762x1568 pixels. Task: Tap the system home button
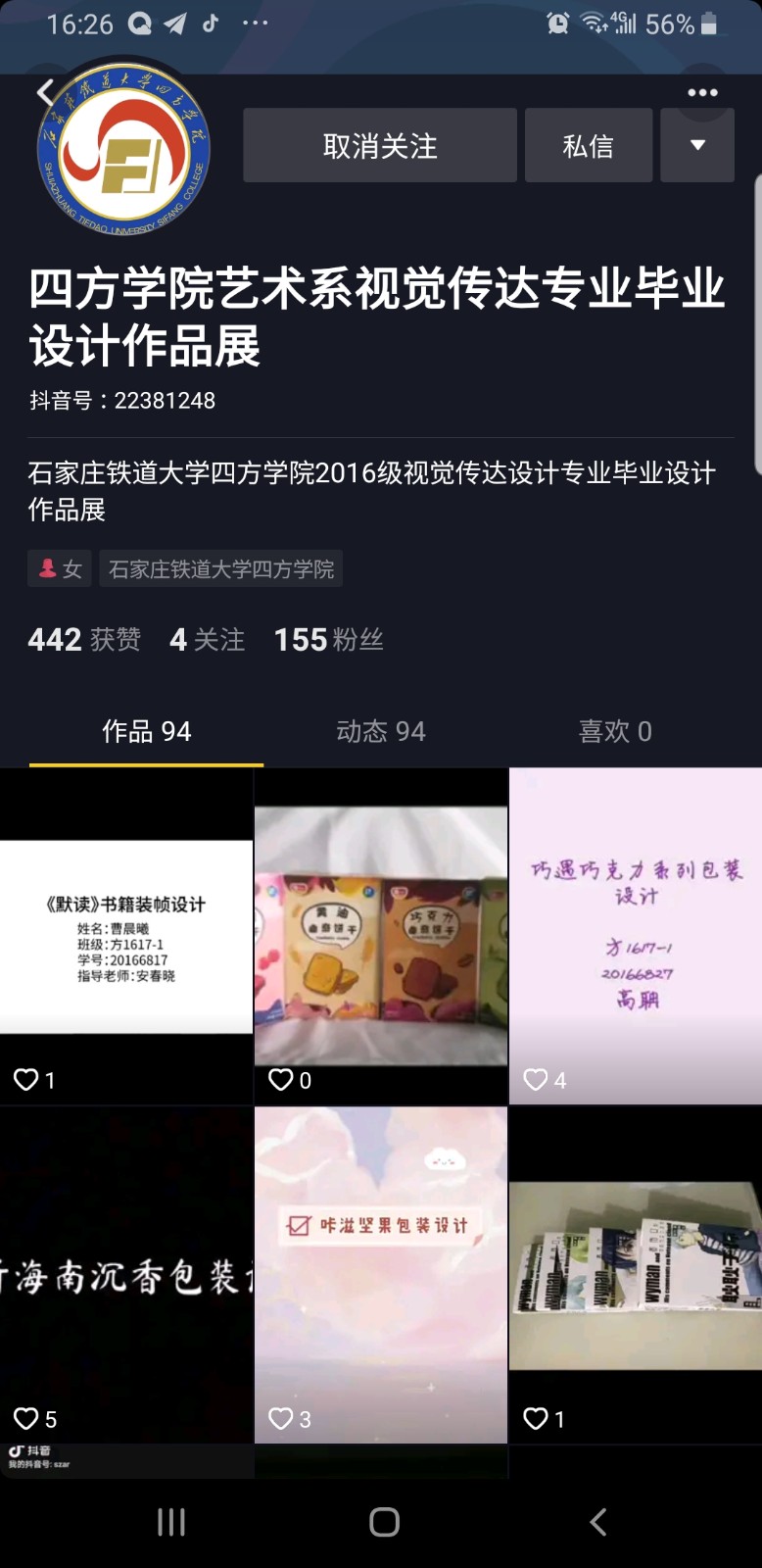tap(384, 1522)
